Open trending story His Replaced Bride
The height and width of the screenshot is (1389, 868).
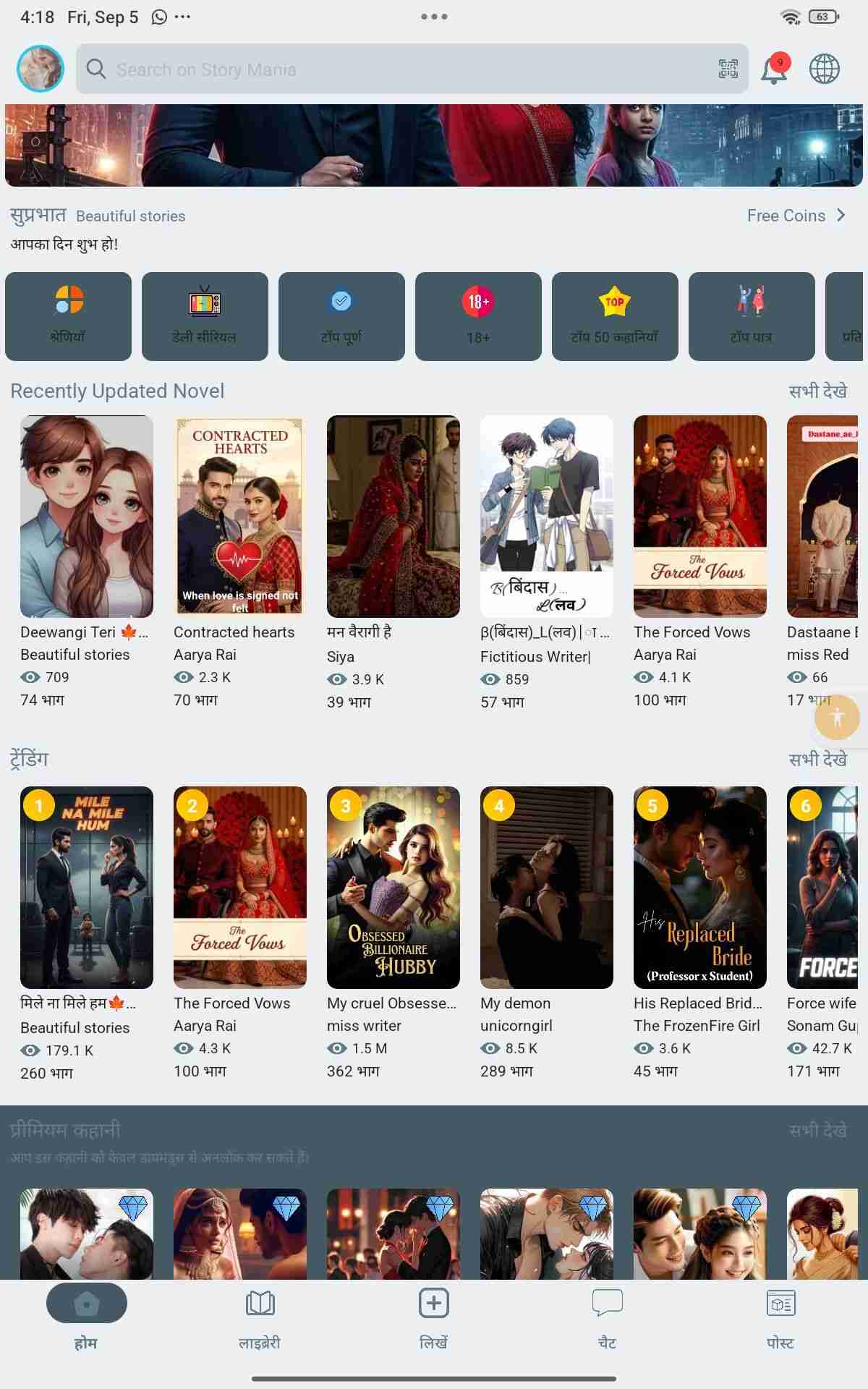click(700, 888)
